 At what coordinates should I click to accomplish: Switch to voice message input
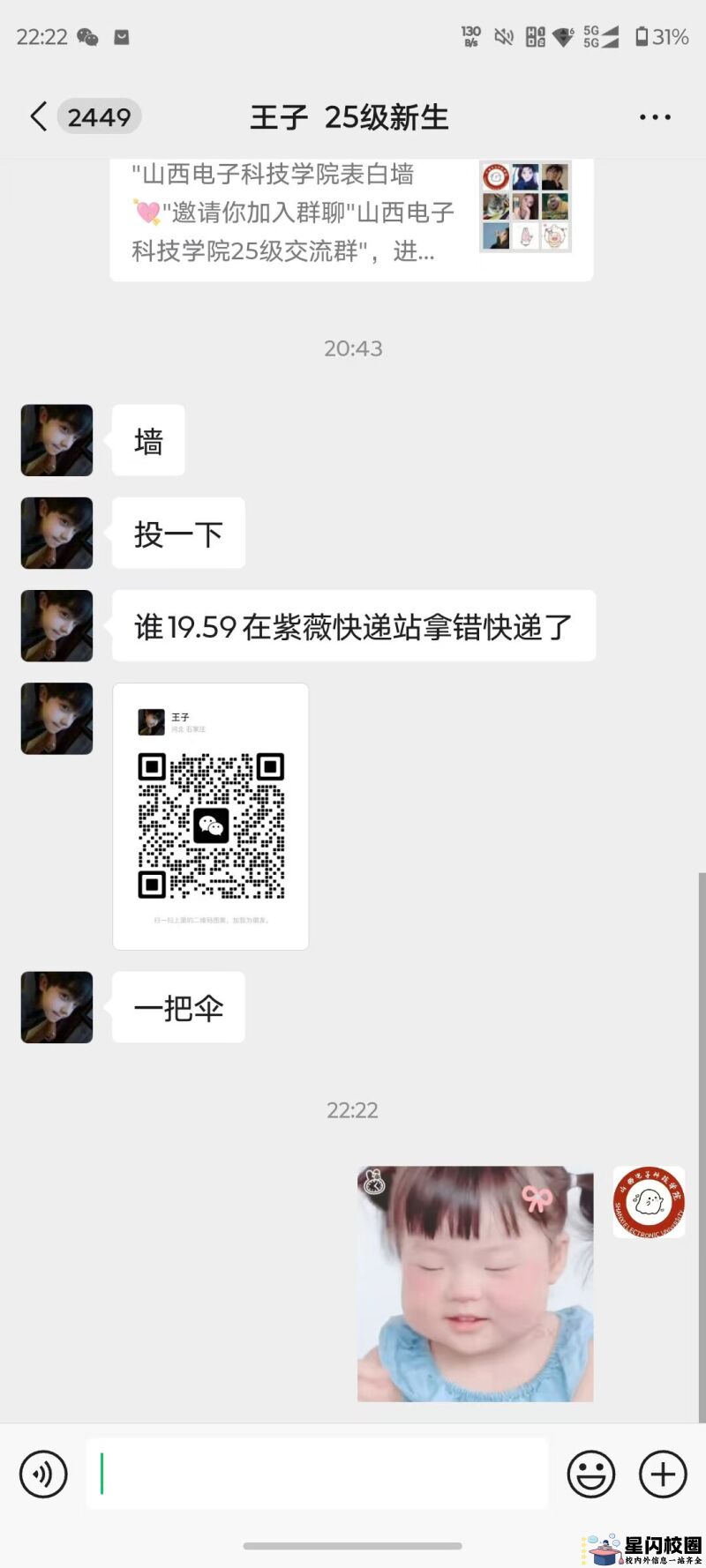point(43,1474)
